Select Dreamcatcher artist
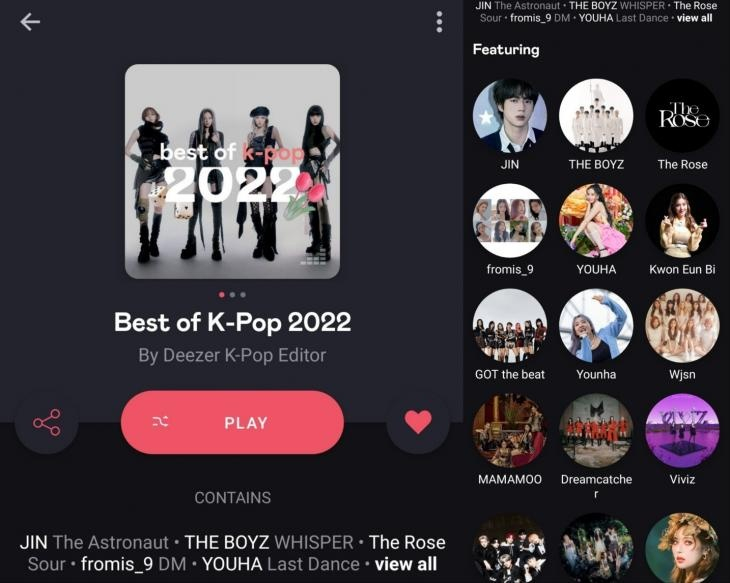Screen dimensions: 730x583 click(596, 431)
